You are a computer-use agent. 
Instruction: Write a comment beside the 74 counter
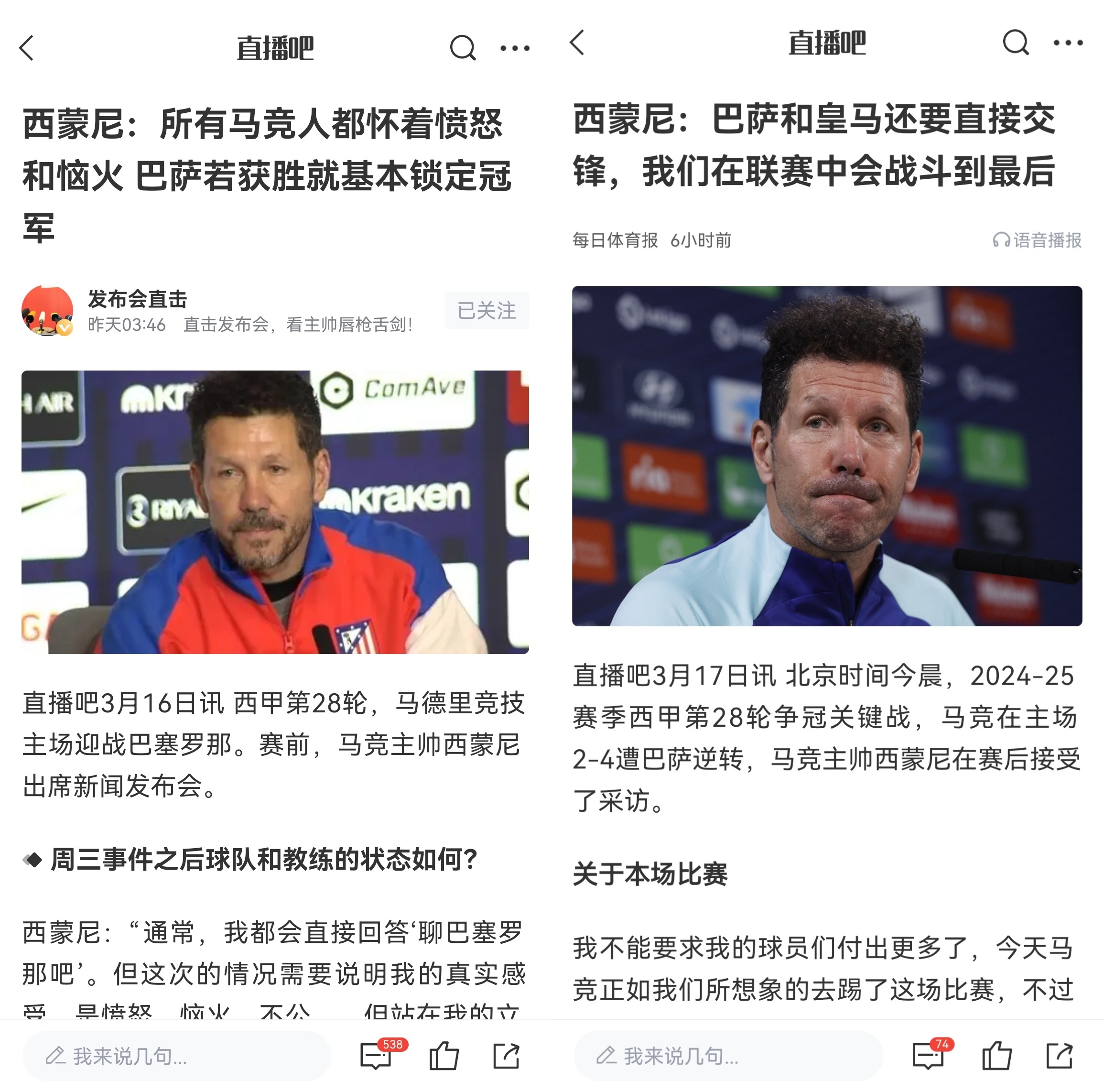point(727,1055)
